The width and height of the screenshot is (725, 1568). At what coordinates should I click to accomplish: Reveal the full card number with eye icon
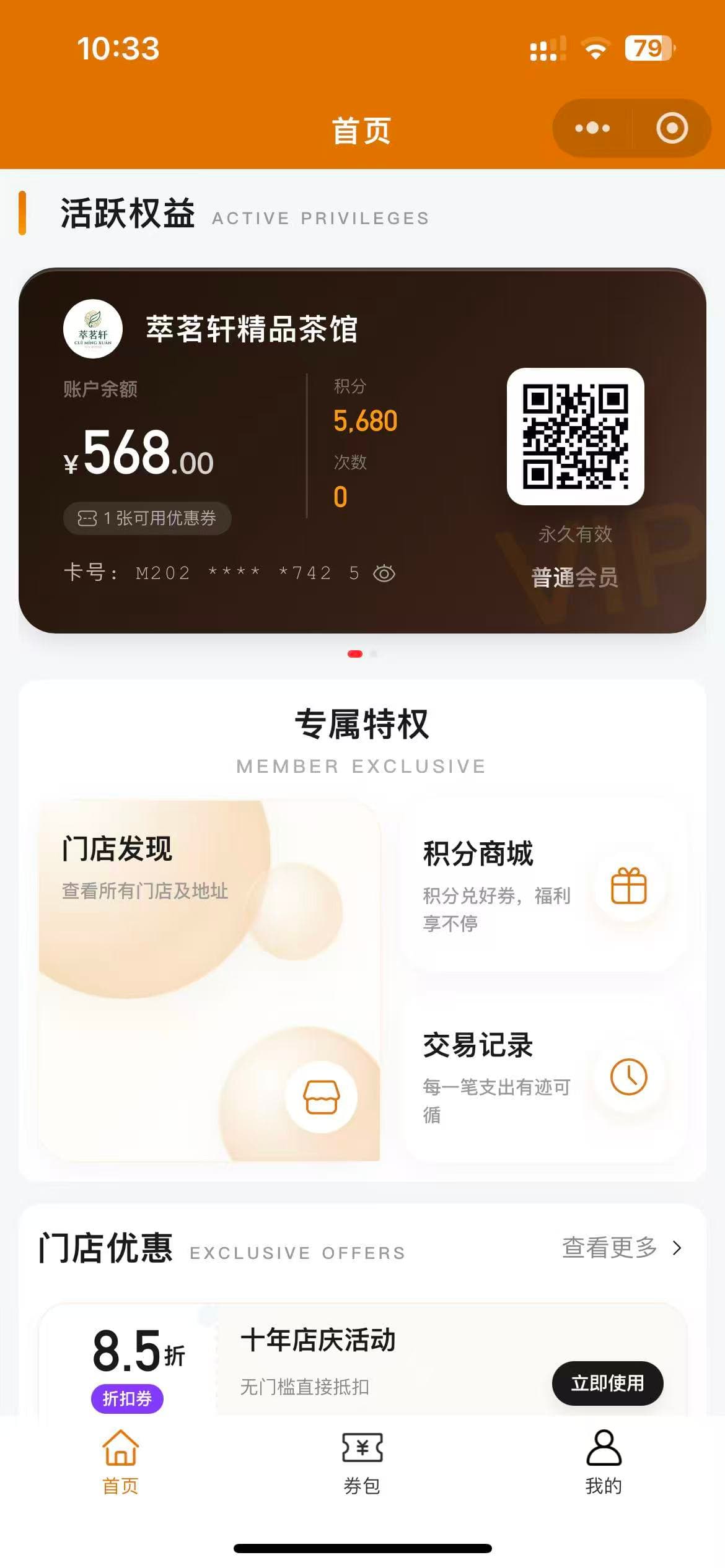pyautogui.click(x=384, y=573)
